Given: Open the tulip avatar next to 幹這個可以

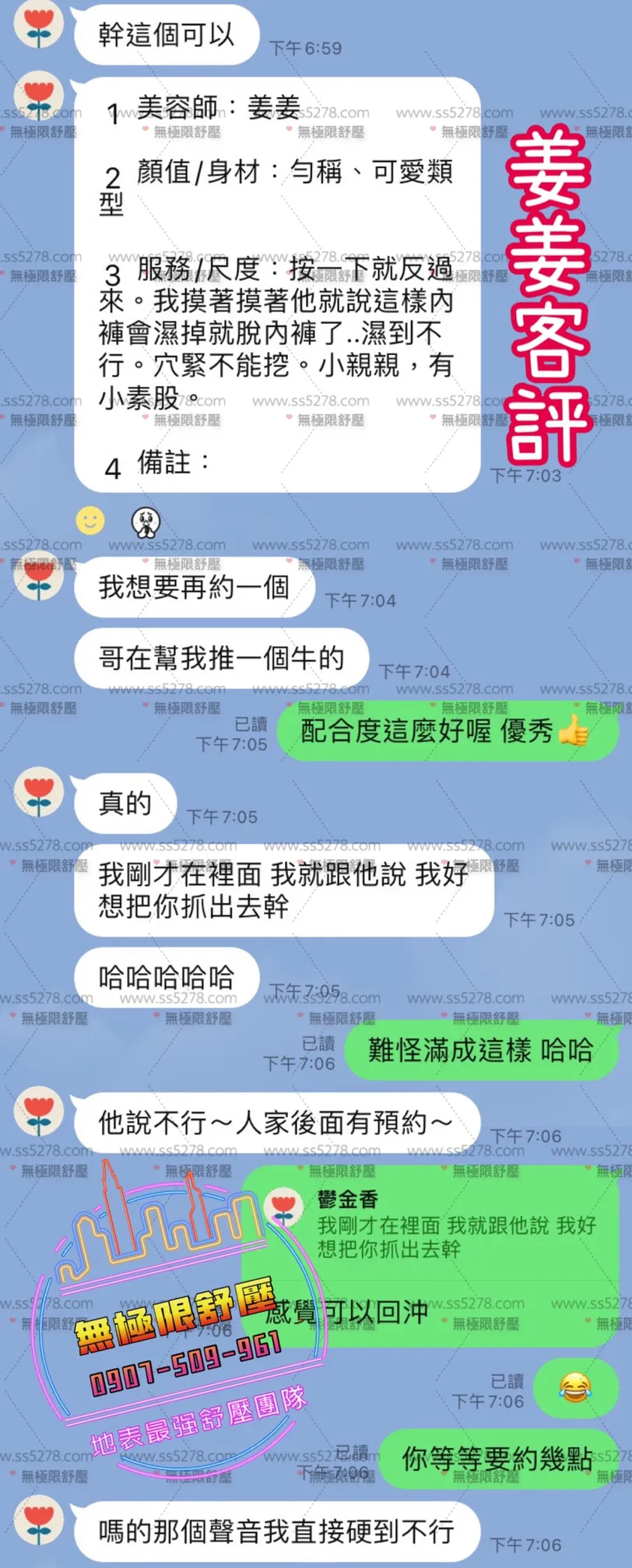Looking at the screenshot, I should point(39,23).
